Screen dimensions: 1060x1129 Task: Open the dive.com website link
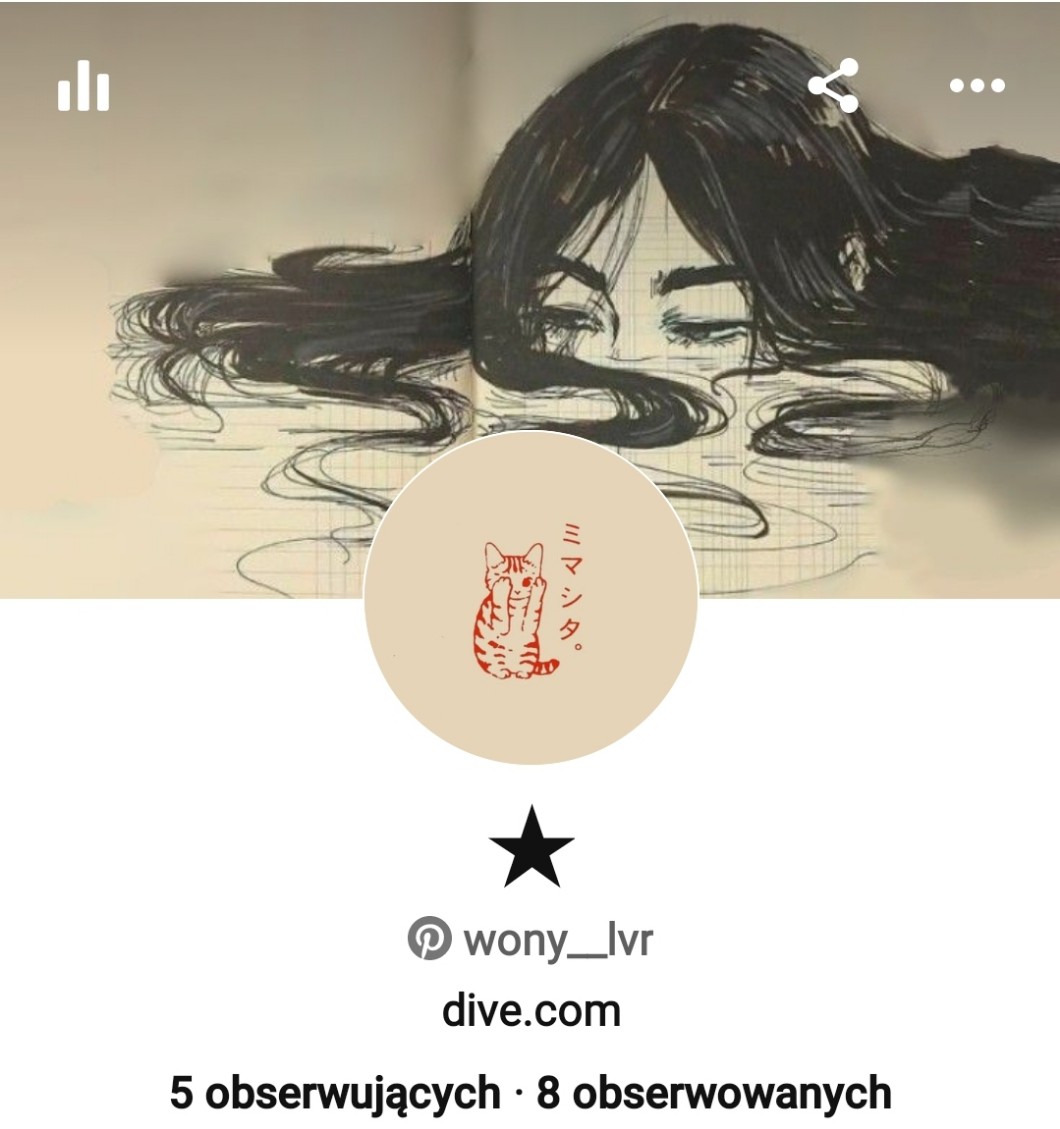[531, 1012]
